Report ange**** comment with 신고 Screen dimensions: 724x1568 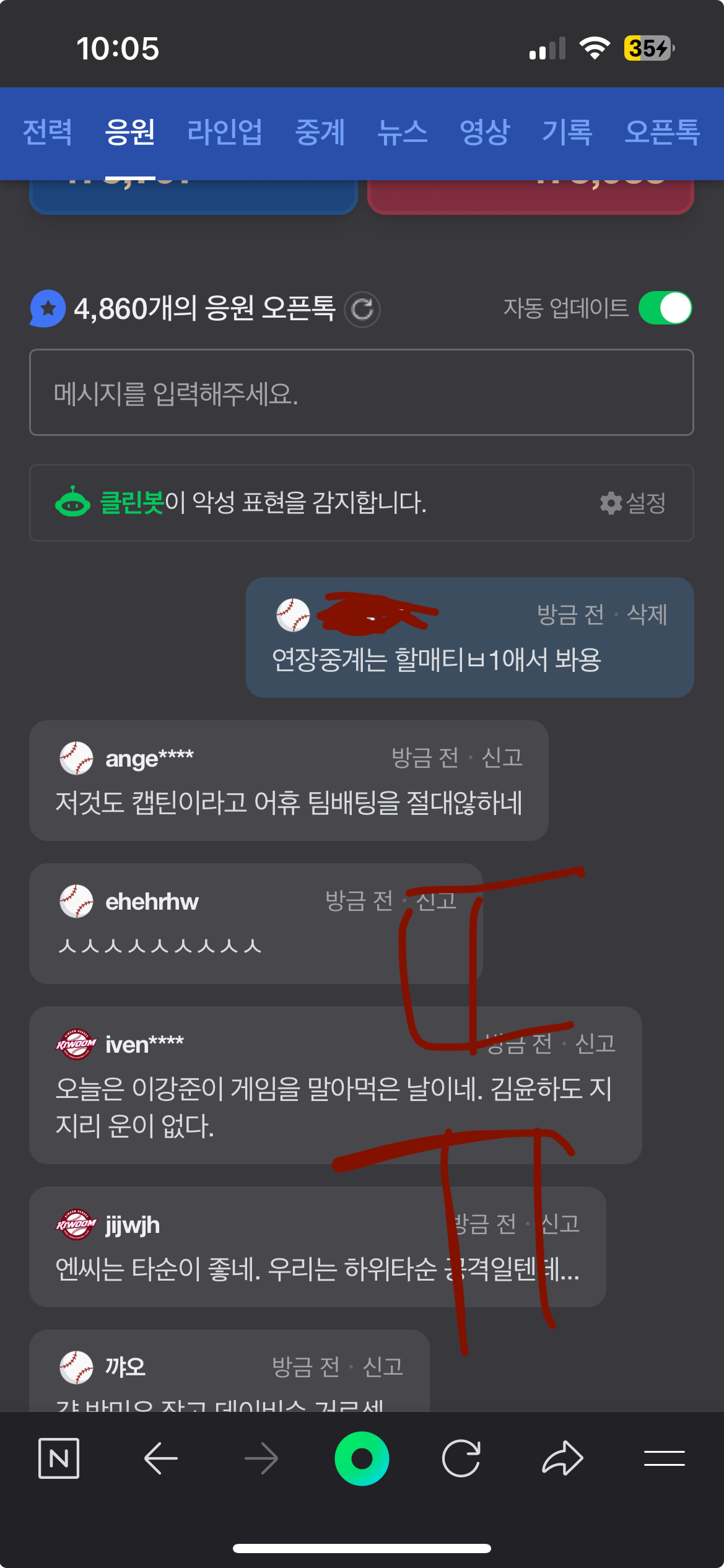click(502, 757)
